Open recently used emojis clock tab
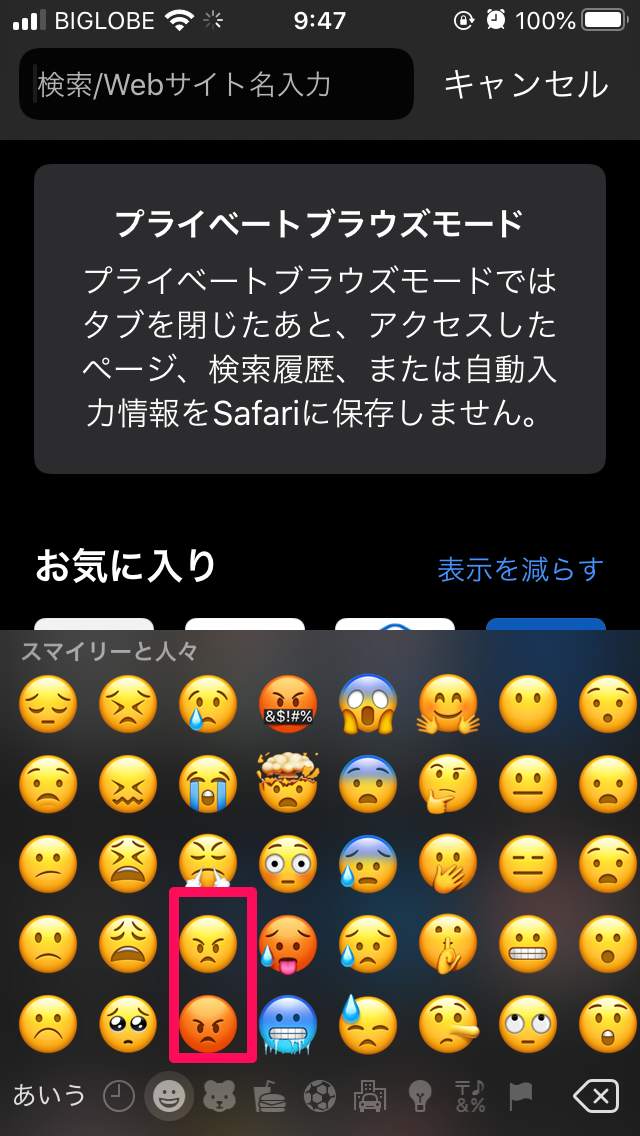 120,1097
